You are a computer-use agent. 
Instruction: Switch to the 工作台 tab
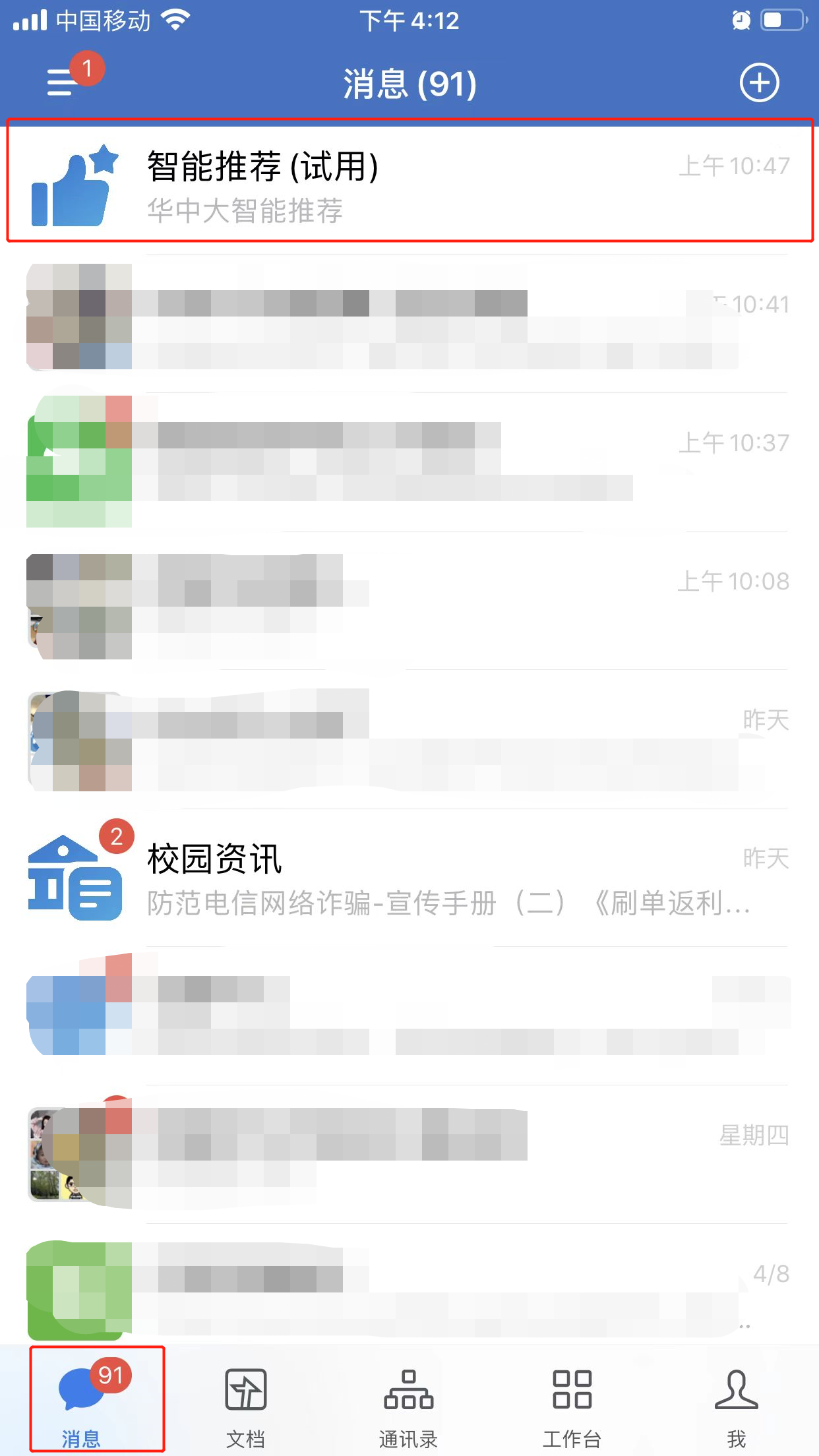(x=572, y=1403)
